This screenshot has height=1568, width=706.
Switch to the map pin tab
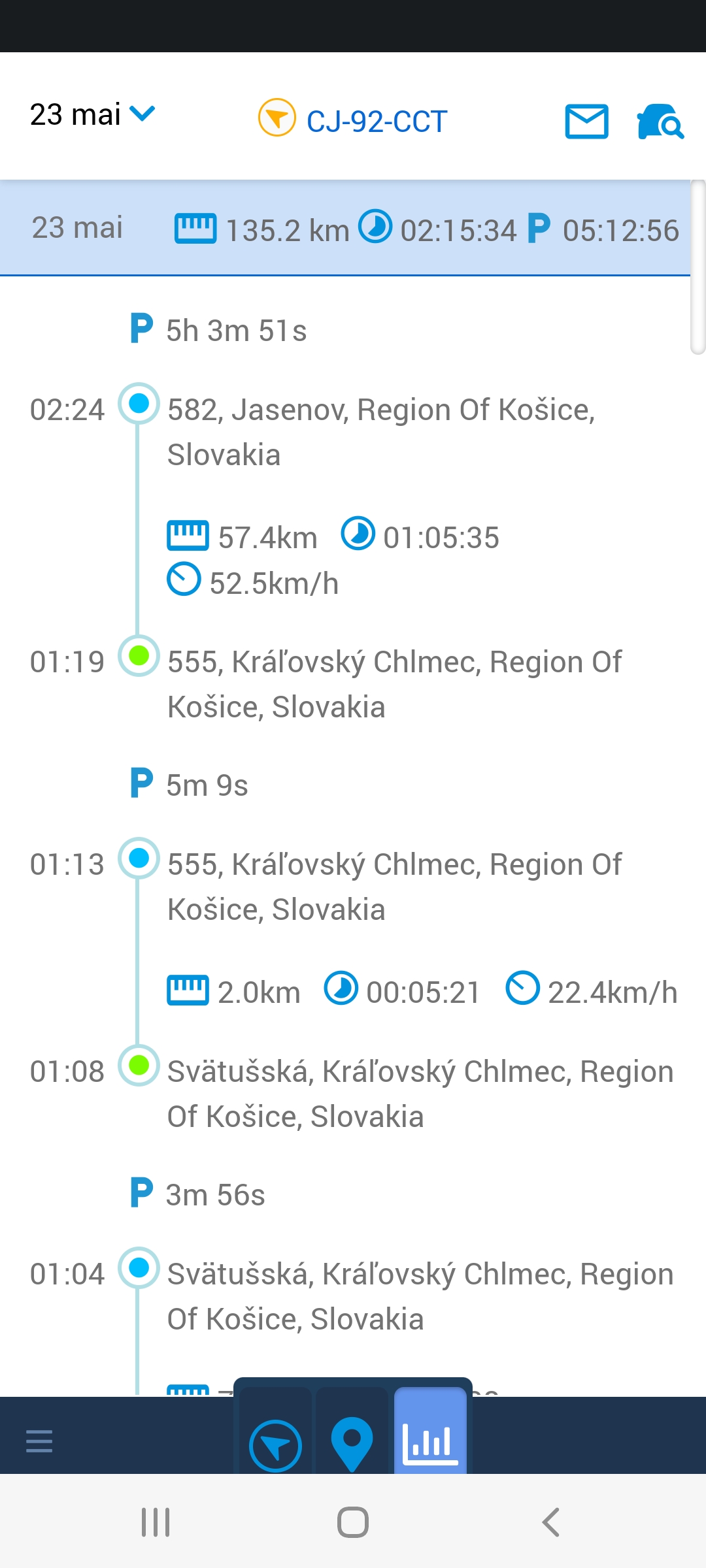[352, 1443]
